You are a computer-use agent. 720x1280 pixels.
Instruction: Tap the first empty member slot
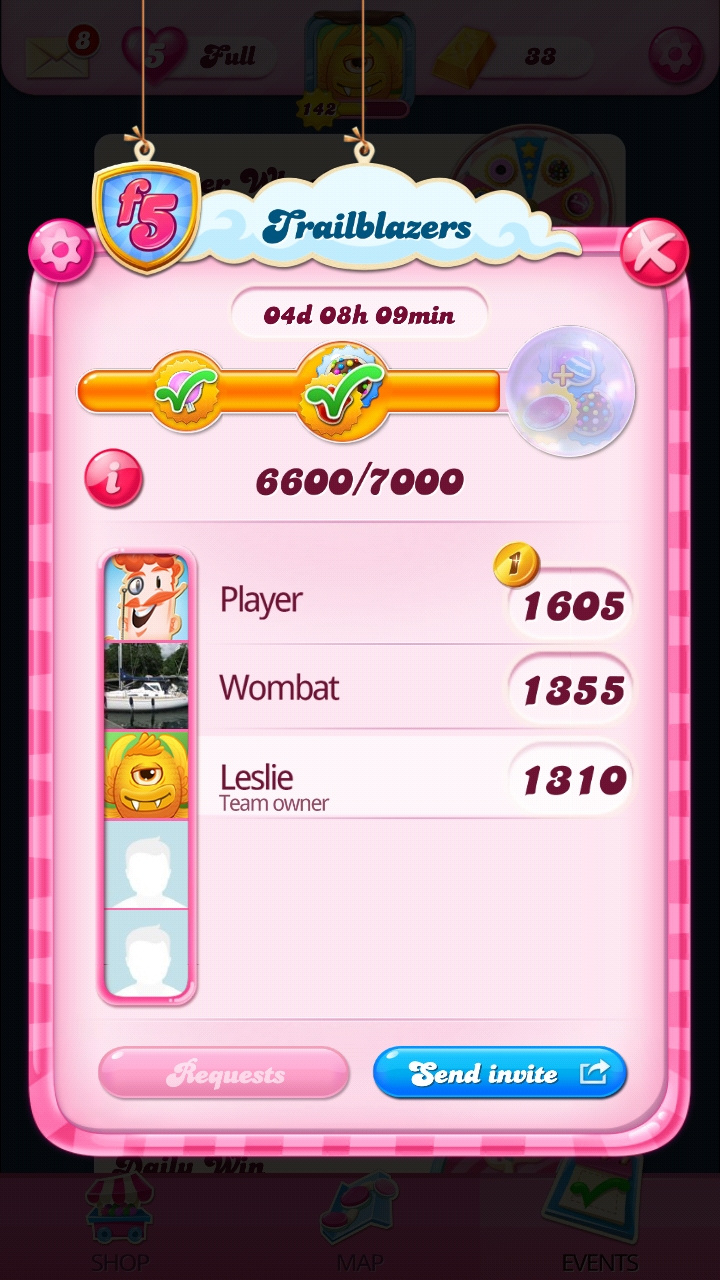point(146,864)
